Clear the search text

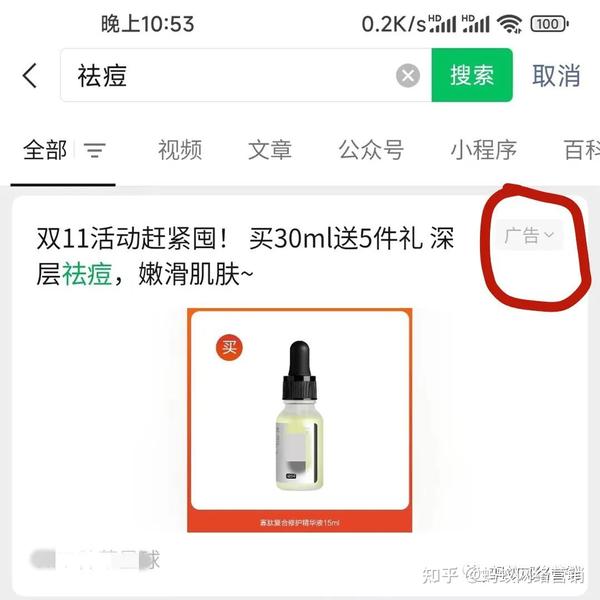[x=407, y=76]
